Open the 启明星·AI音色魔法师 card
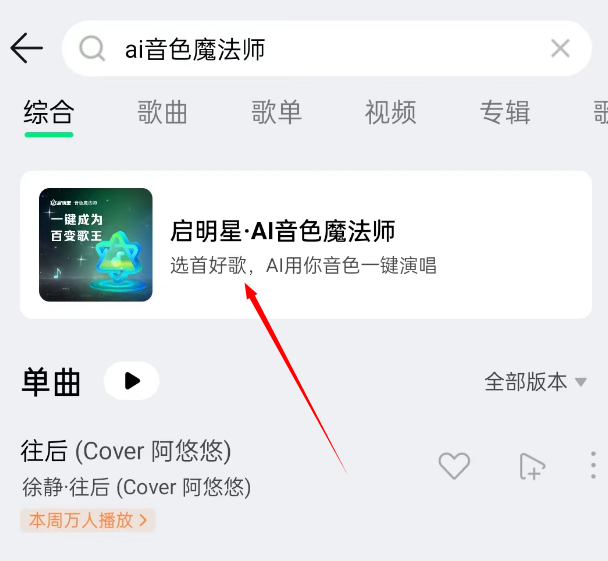The width and height of the screenshot is (608, 561). 305,245
